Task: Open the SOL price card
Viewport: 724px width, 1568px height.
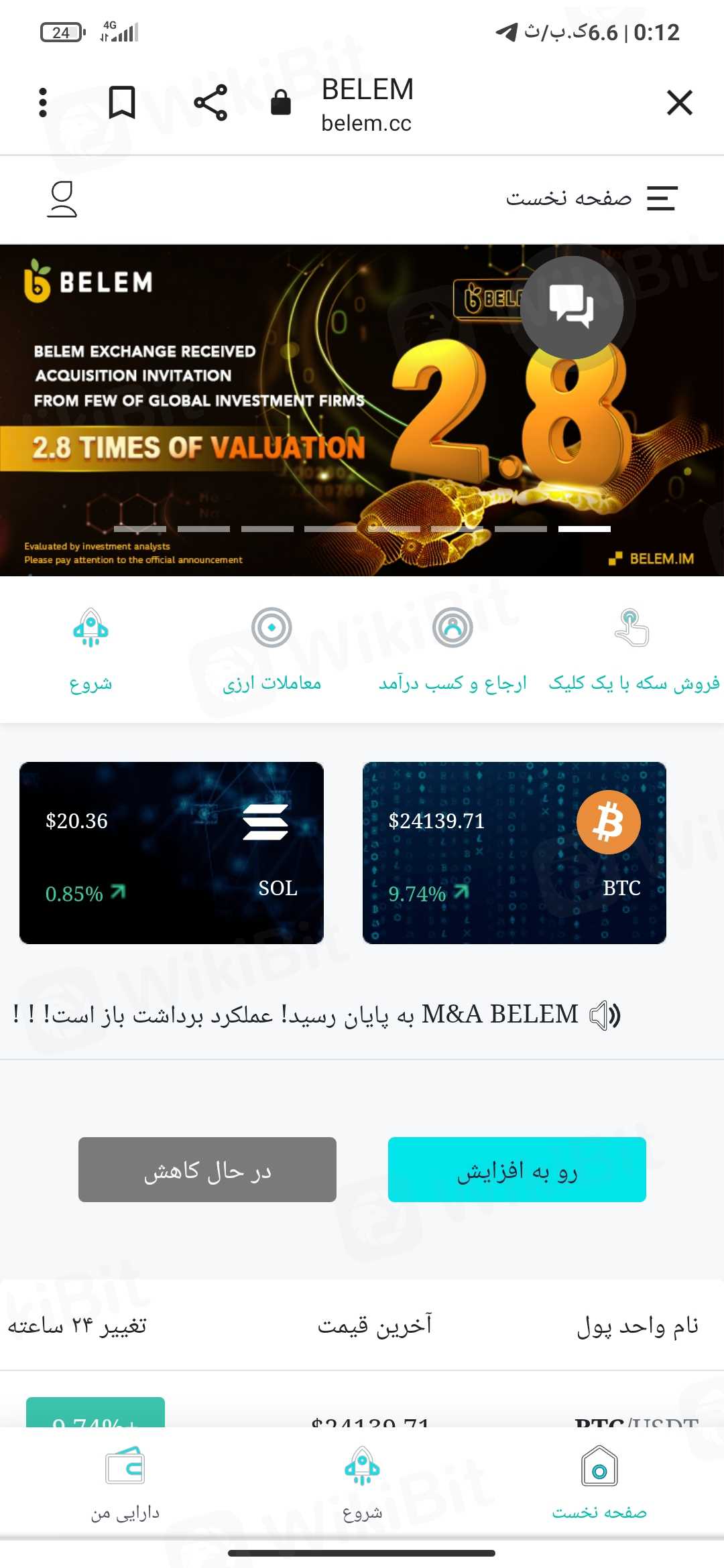Action: pos(172,852)
